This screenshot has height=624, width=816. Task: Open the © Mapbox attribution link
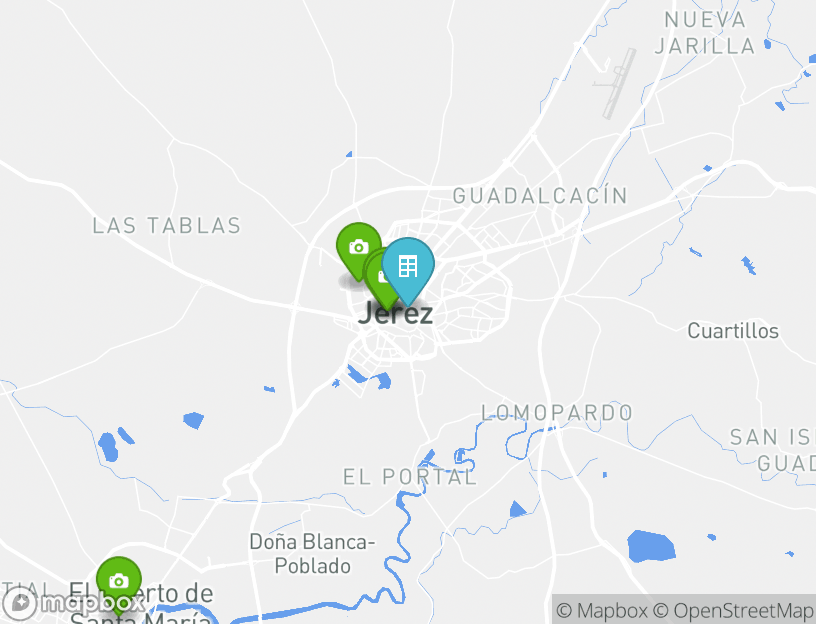click(602, 610)
